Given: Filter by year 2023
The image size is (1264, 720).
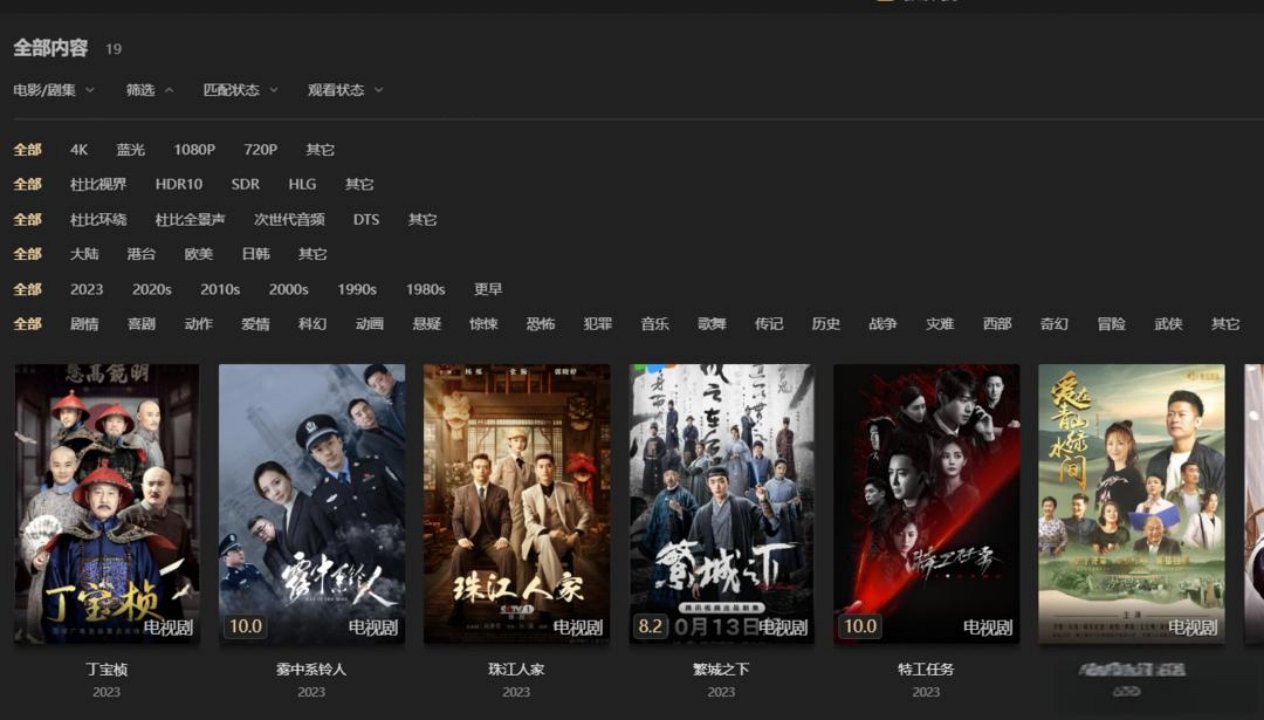Looking at the screenshot, I should (87, 289).
